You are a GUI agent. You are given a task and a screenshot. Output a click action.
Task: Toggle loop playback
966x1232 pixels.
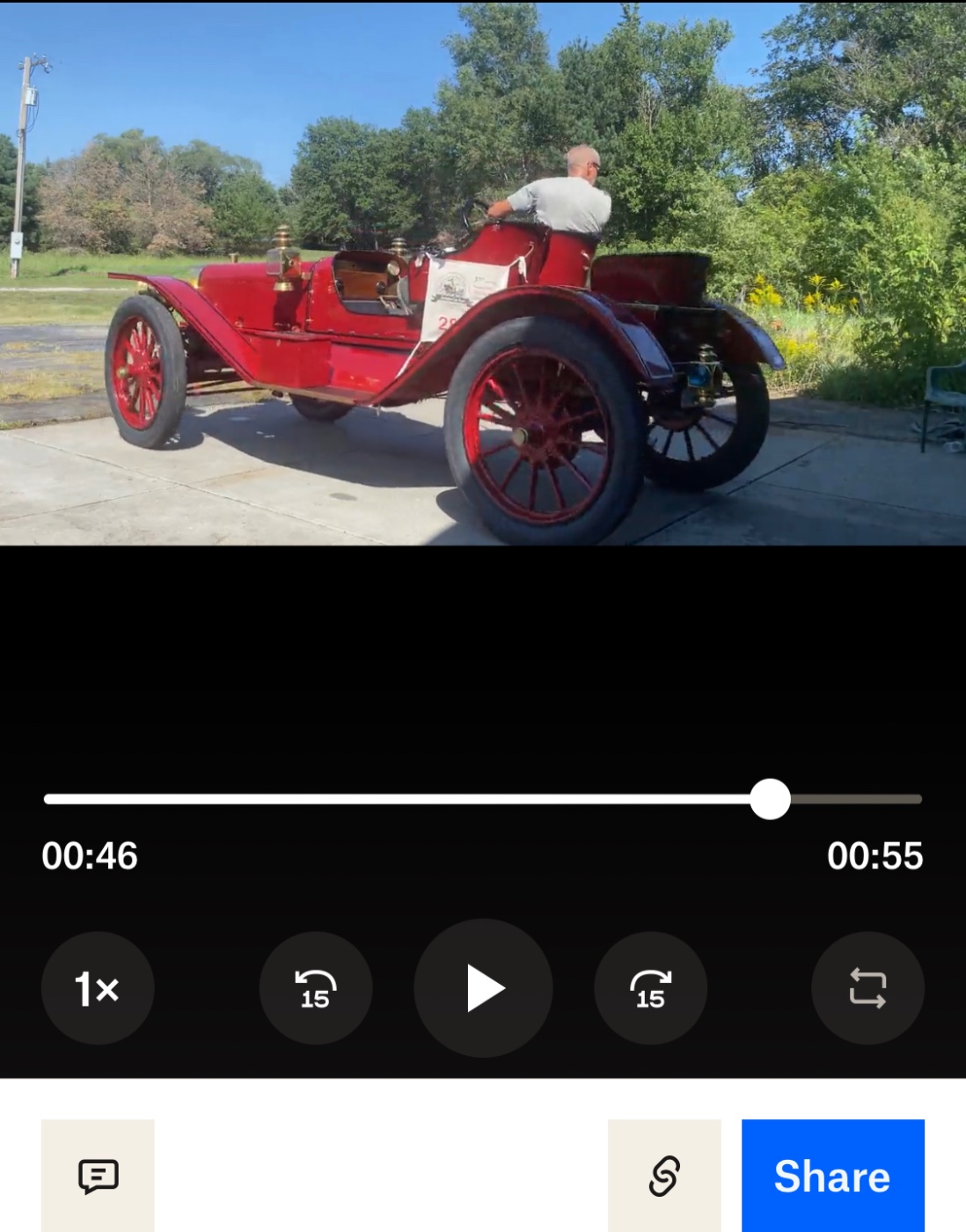[867, 988]
